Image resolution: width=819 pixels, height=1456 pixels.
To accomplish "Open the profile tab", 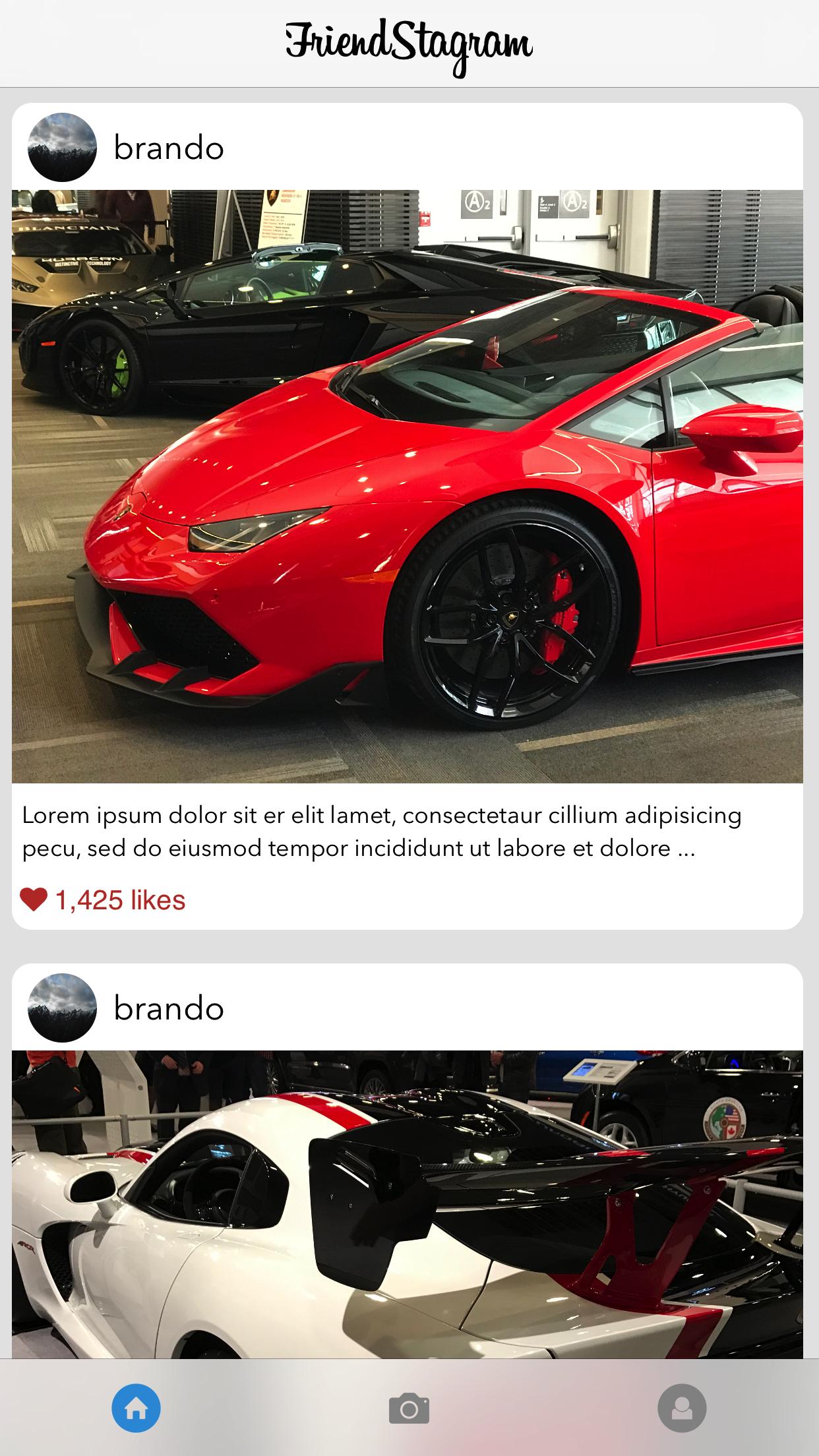I will 682,1408.
